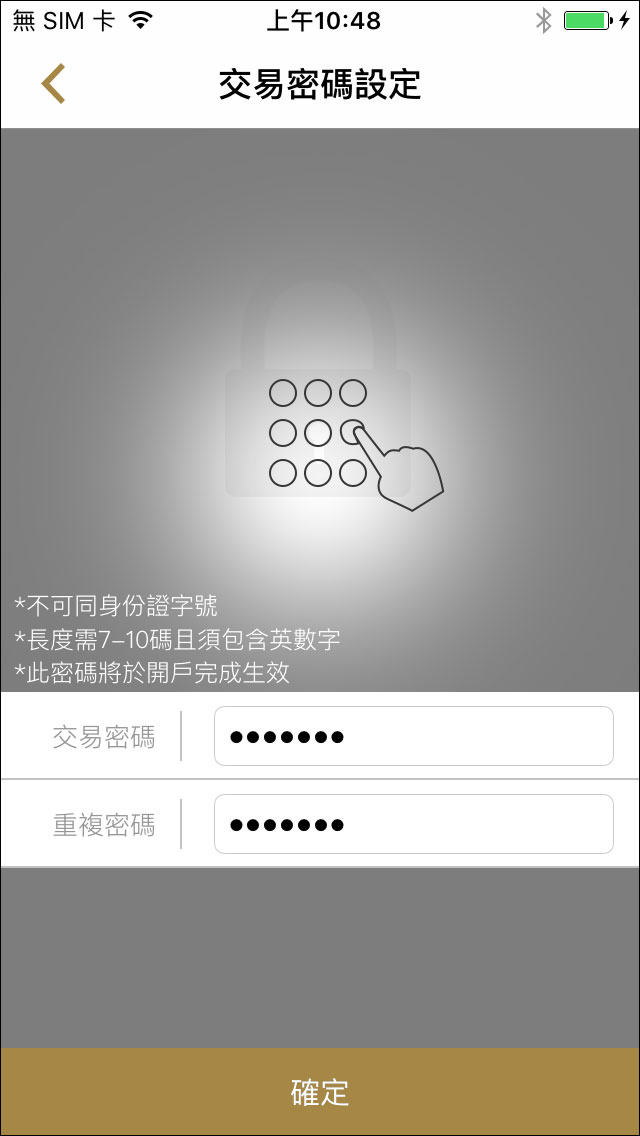This screenshot has height=1136, width=640.
Task: Tap the 交易密碼 password field
Action: (x=413, y=737)
